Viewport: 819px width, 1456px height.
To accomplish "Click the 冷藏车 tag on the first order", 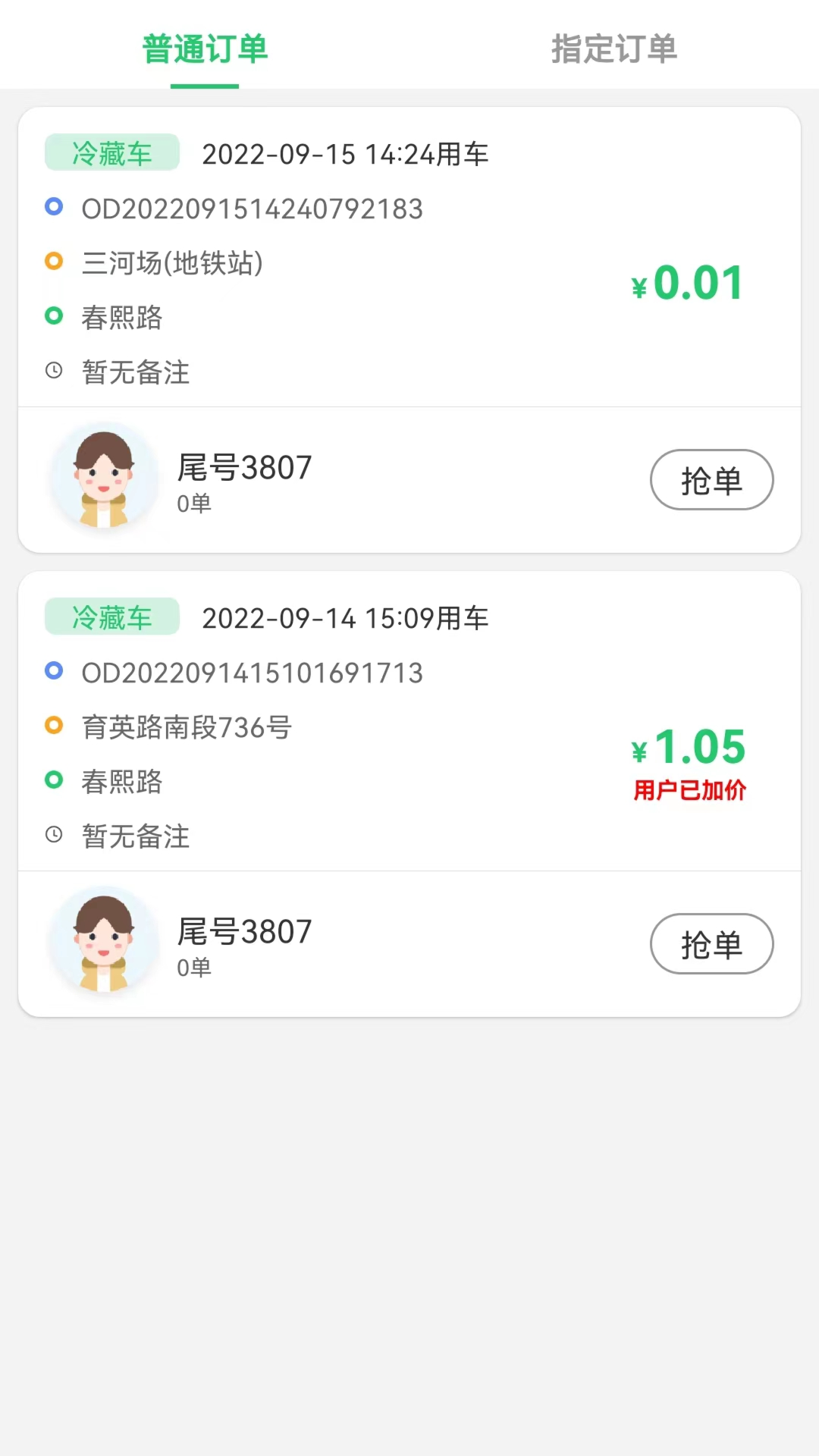I will click(111, 152).
